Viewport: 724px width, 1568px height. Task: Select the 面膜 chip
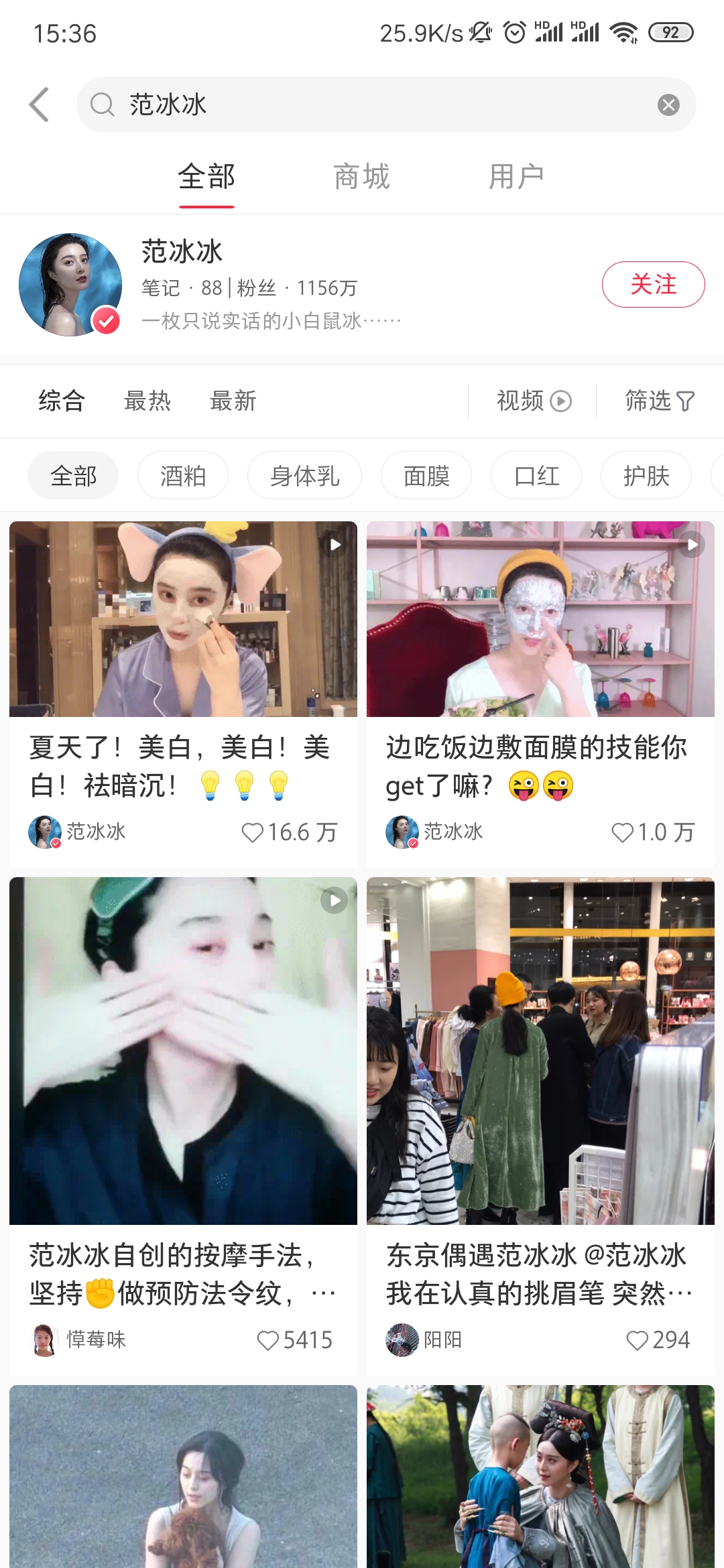coord(426,476)
